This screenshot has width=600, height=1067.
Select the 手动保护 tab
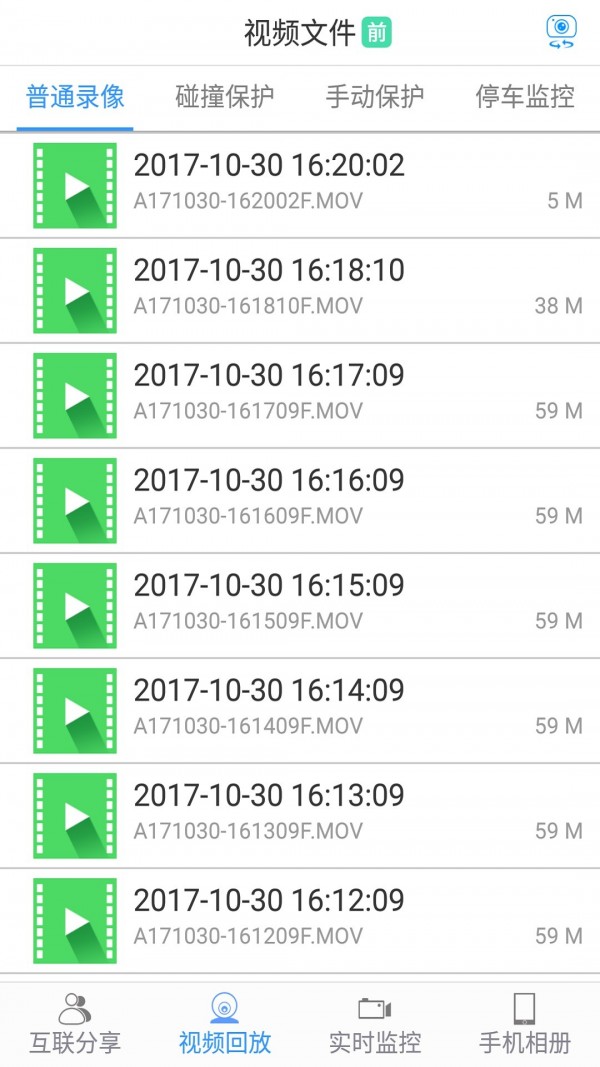coord(375,97)
